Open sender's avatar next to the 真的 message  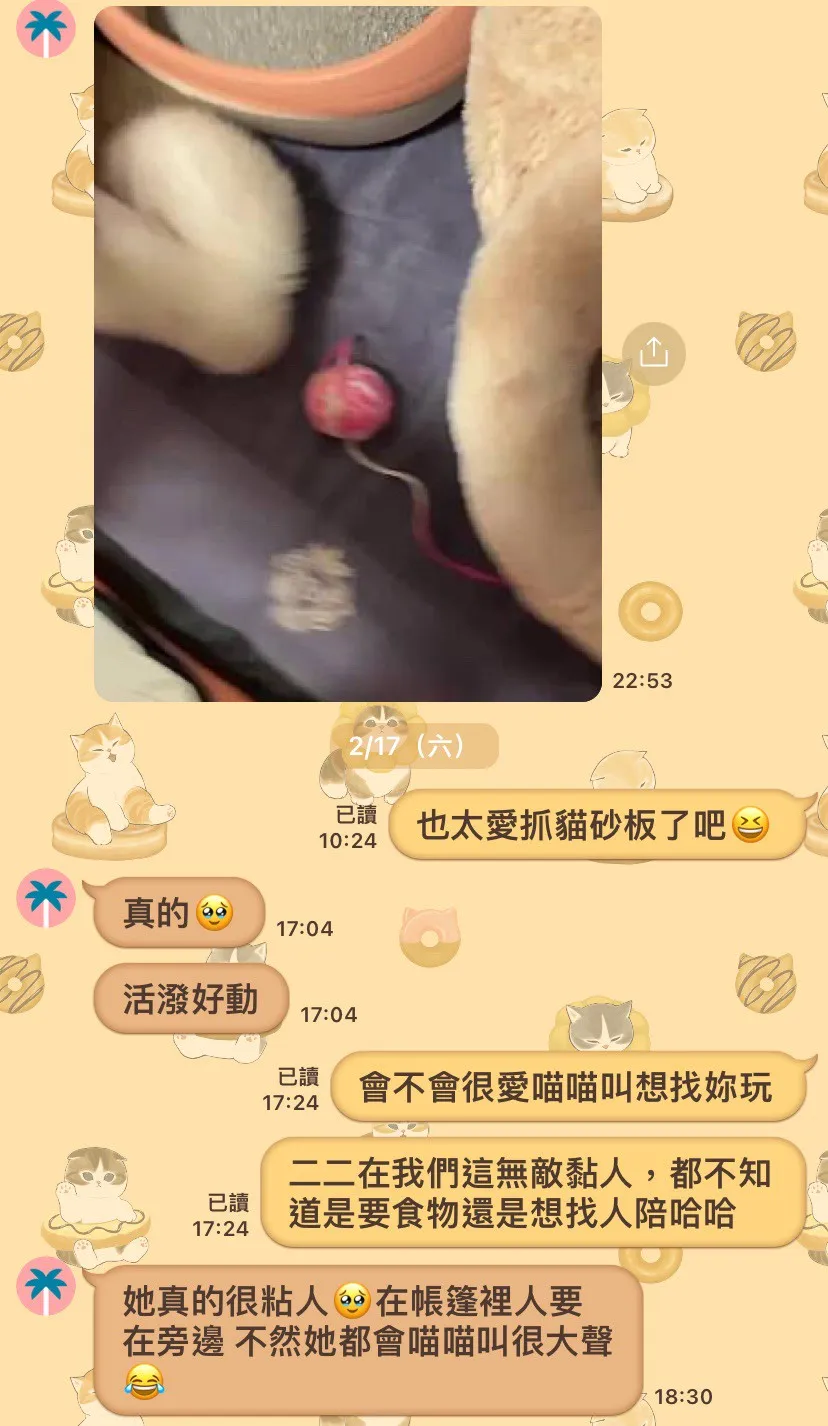click(x=46, y=897)
